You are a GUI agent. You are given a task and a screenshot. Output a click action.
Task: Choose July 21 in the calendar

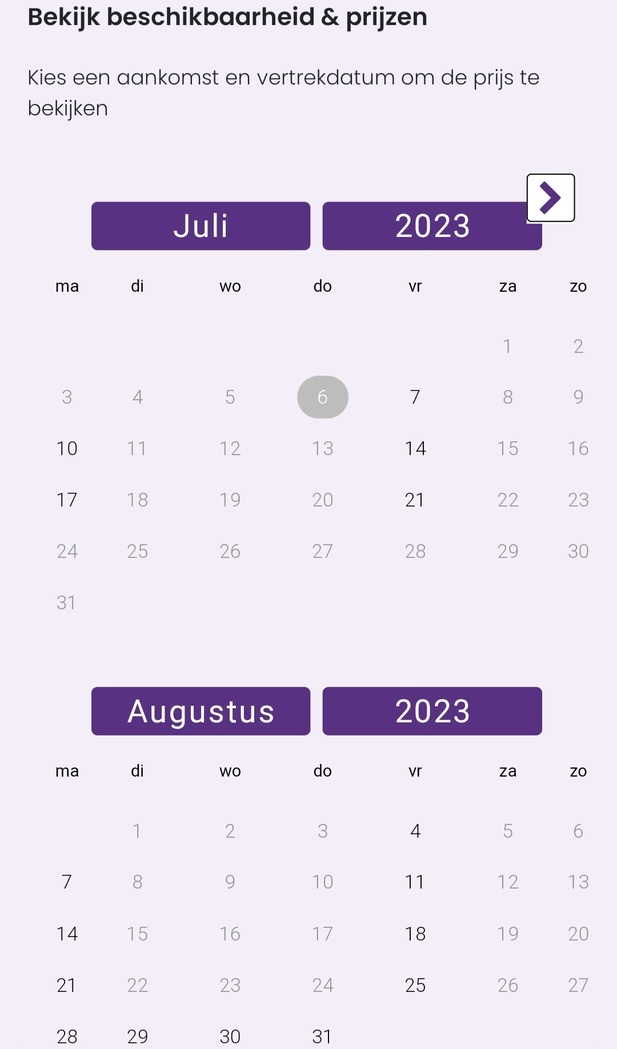coord(415,500)
